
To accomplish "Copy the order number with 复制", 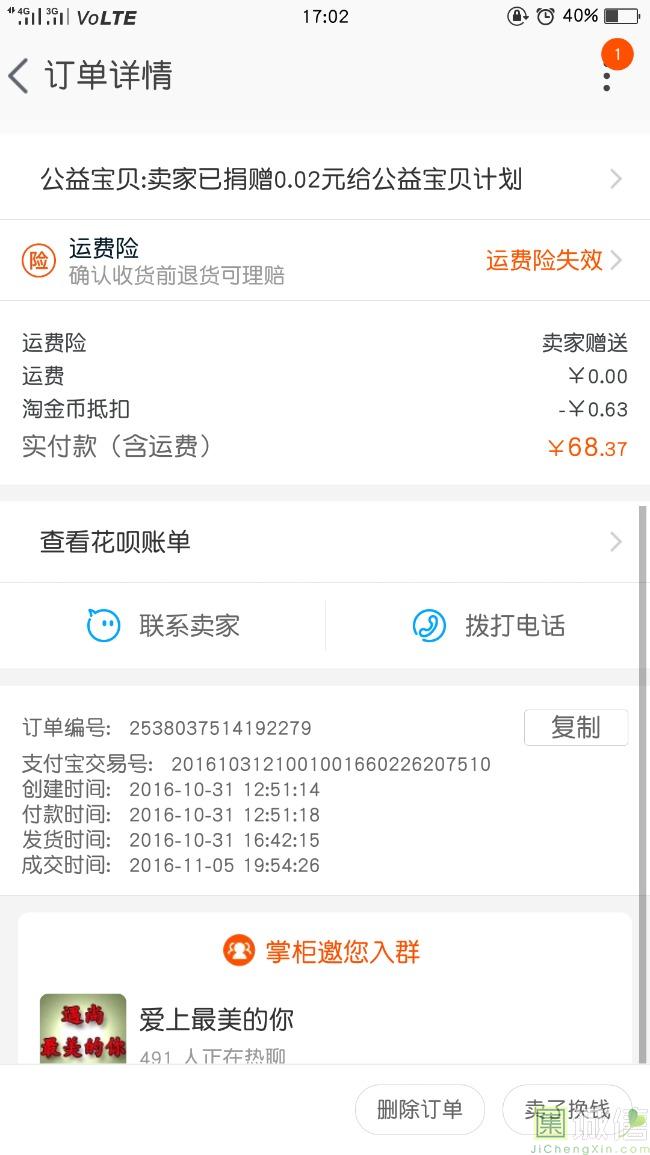I will click(x=576, y=728).
